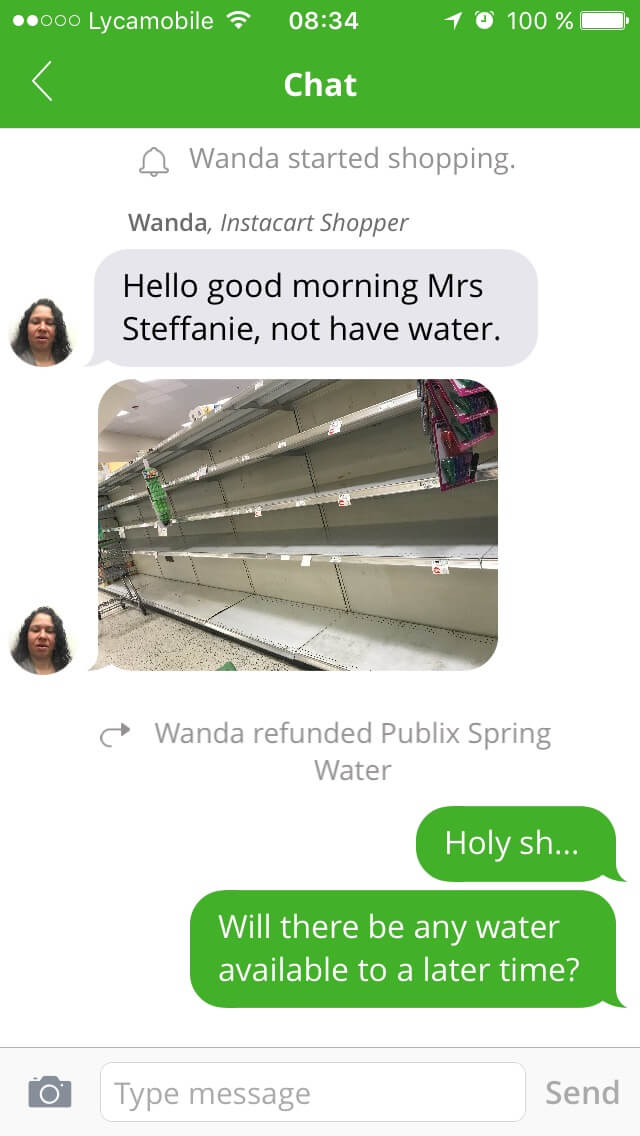Go back from the Chat screen
Viewport: 640px width, 1136px height.
click(42, 81)
